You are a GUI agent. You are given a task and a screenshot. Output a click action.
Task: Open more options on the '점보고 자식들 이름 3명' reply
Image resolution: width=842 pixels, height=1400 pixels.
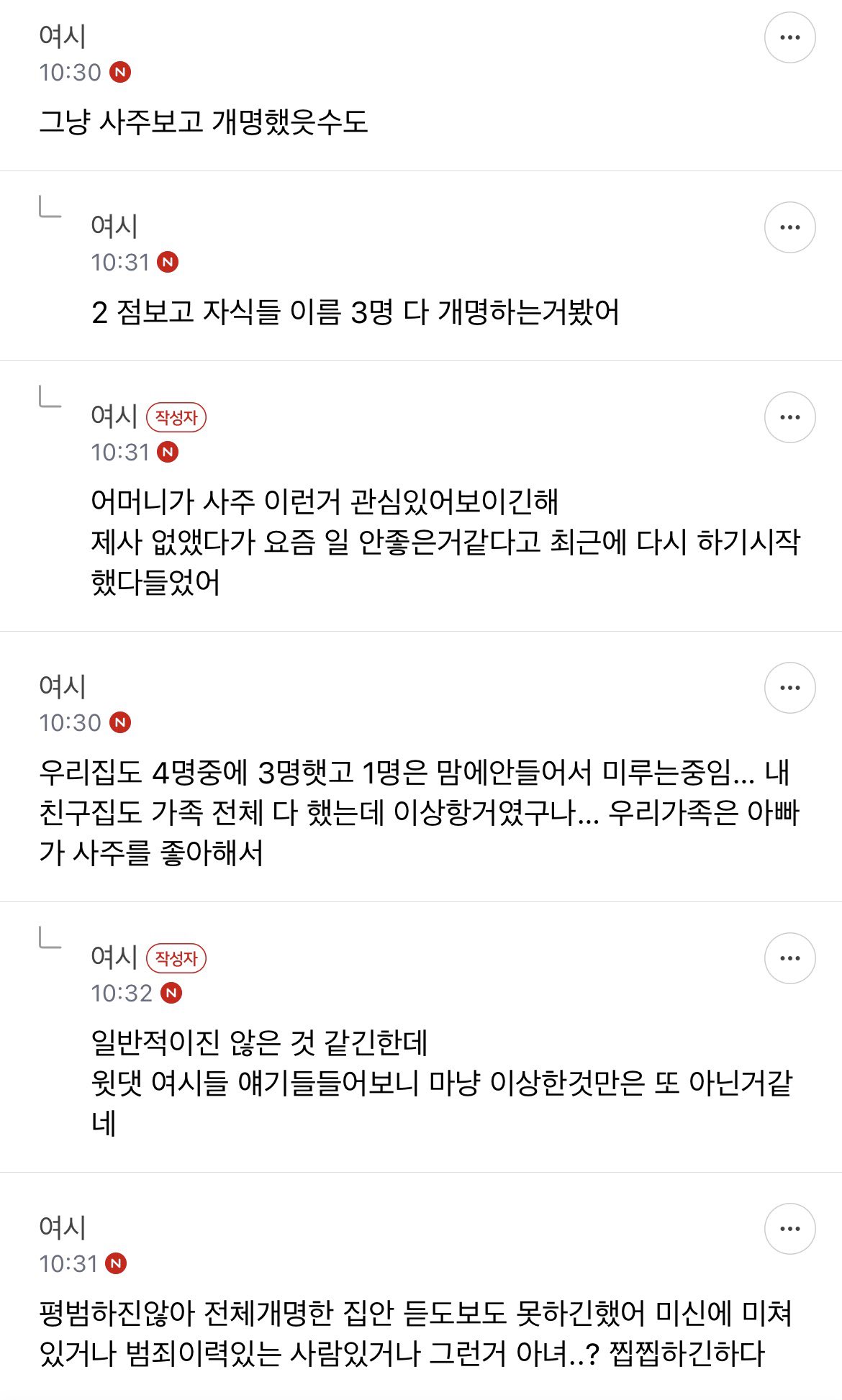point(789,227)
